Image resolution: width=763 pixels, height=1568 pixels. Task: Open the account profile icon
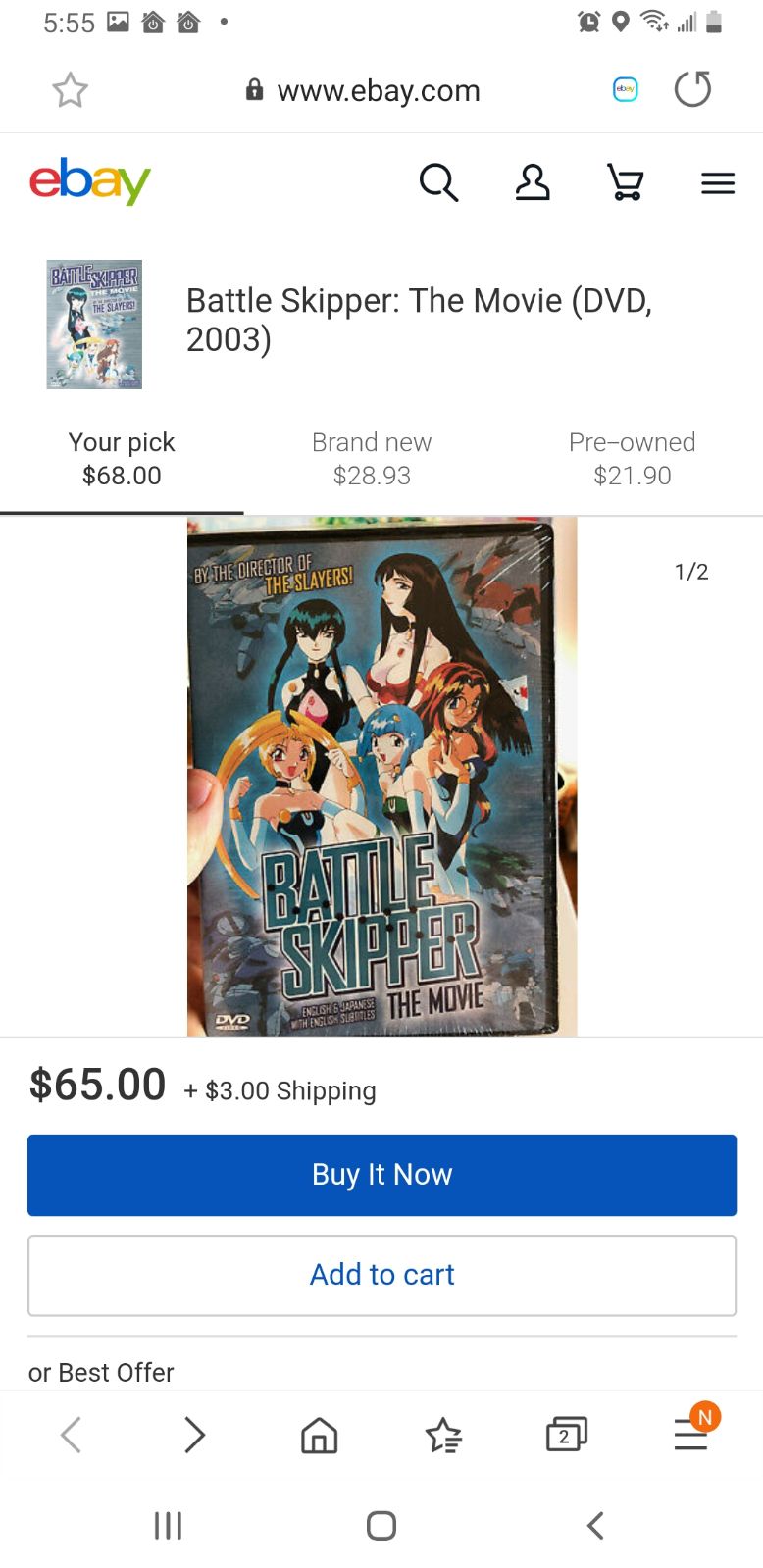[x=533, y=182]
